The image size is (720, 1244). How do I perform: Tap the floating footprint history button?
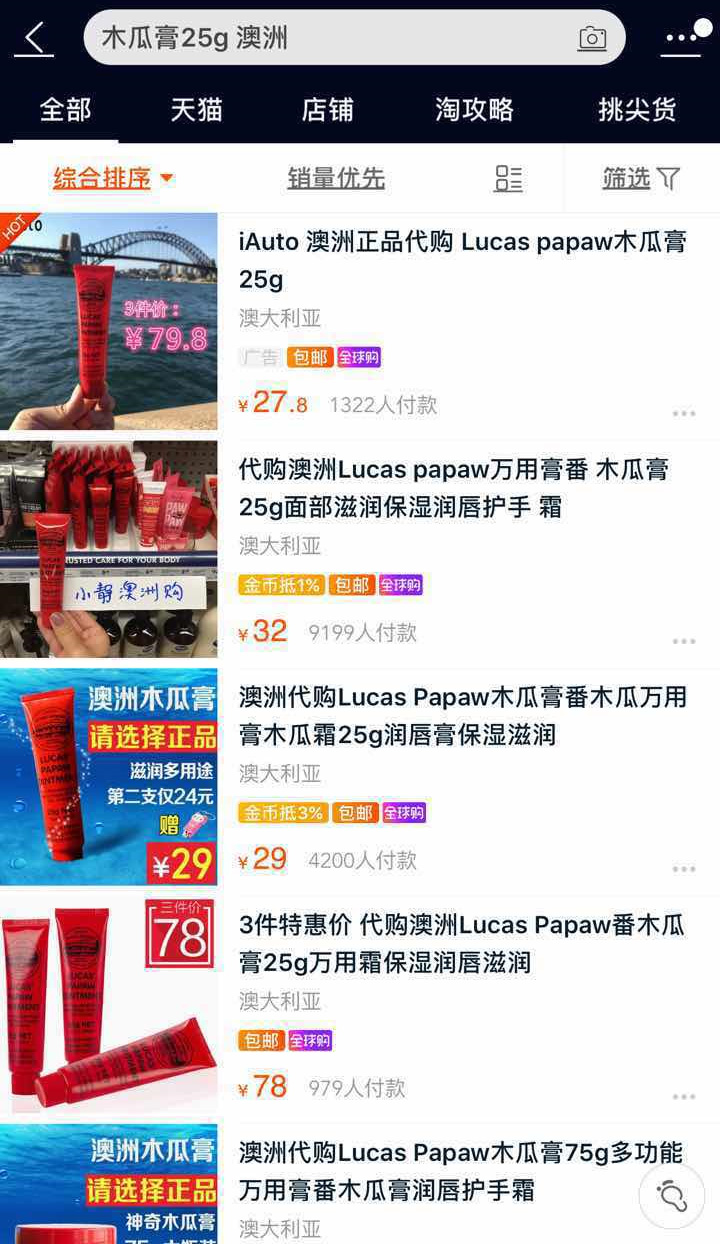pos(671,1195)
